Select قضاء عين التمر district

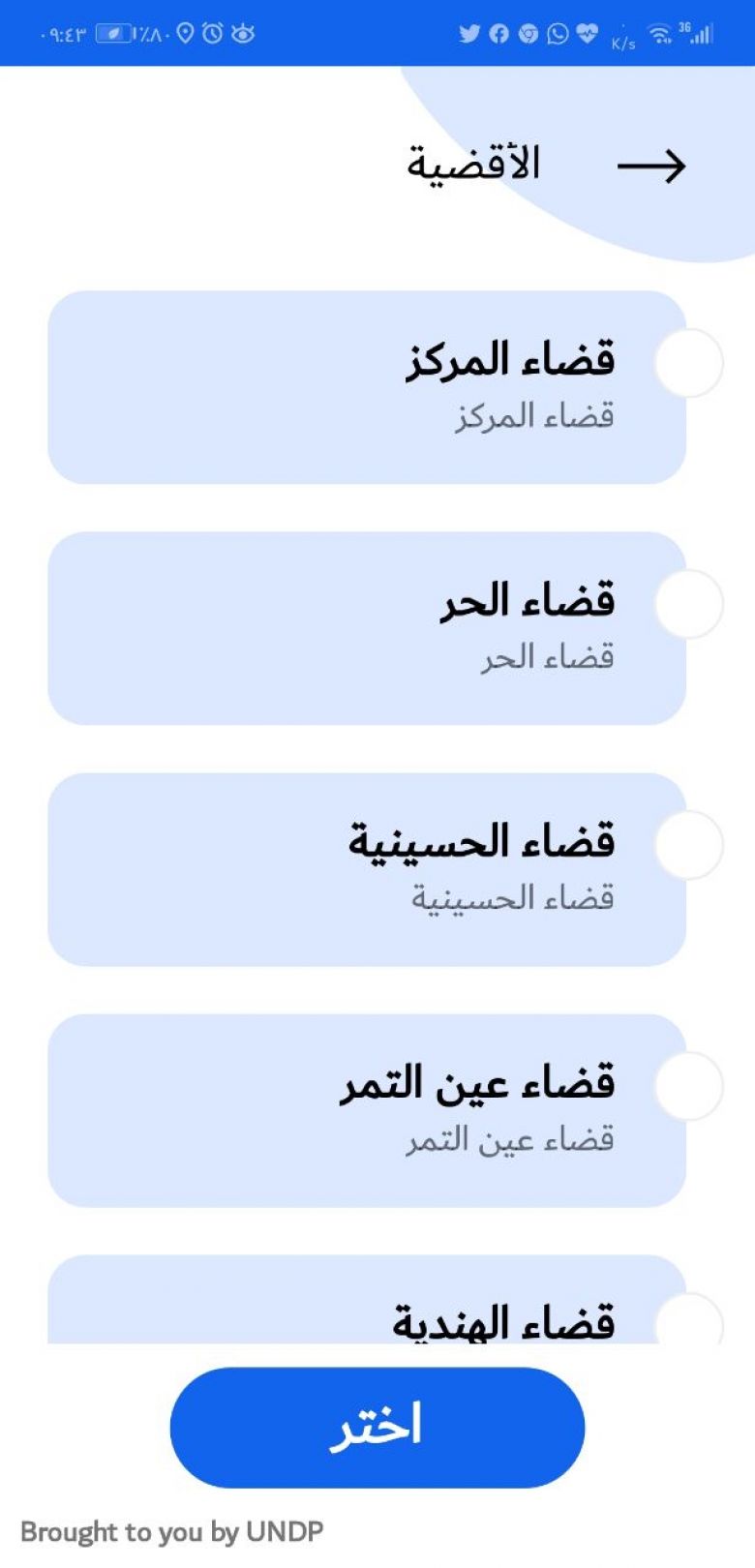pyautogui.click(x=367, y=1110)
